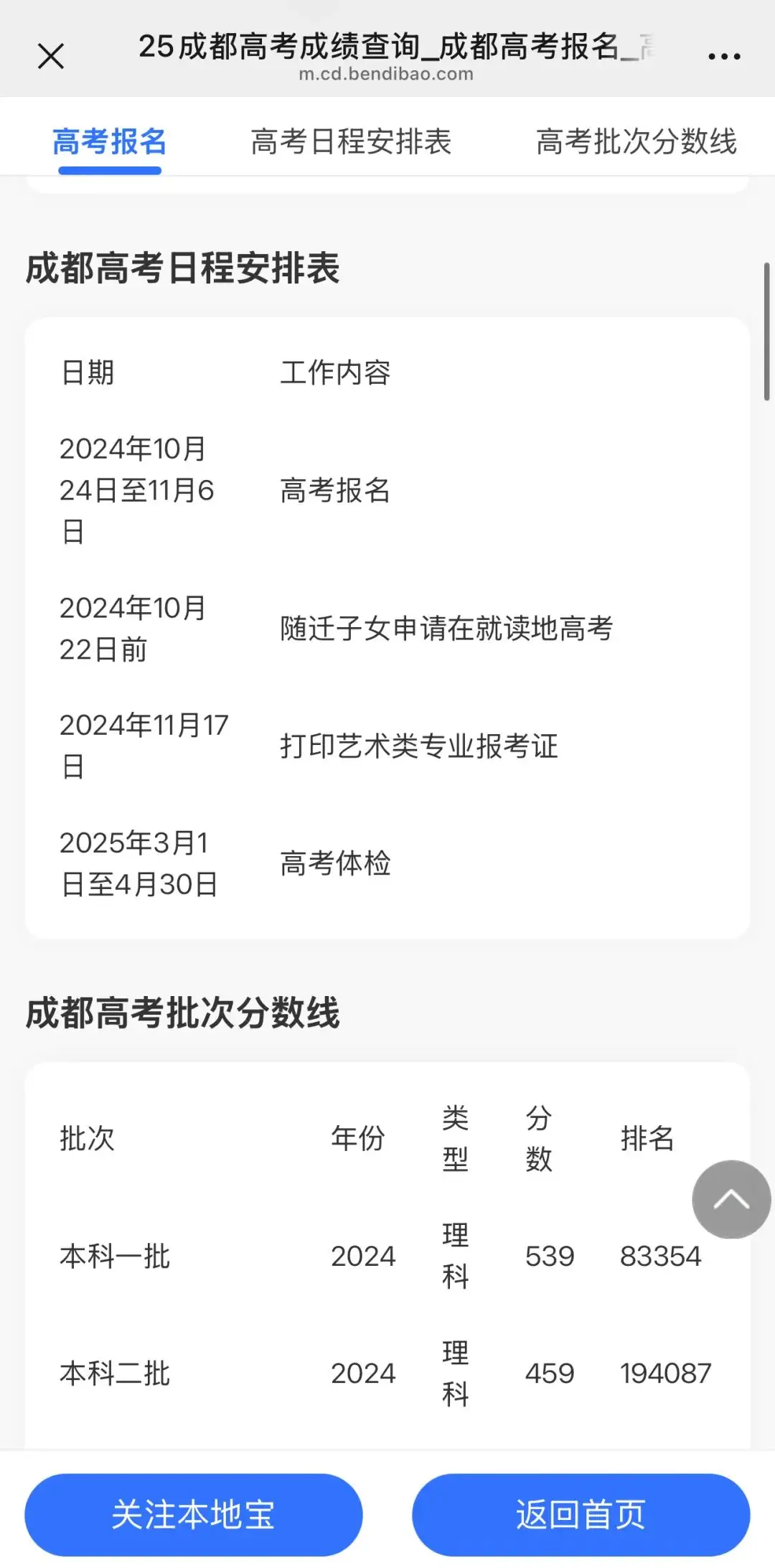Click the 高考体检 schedule row
The width and height of the screenshot is (775, 1568).
335,865
